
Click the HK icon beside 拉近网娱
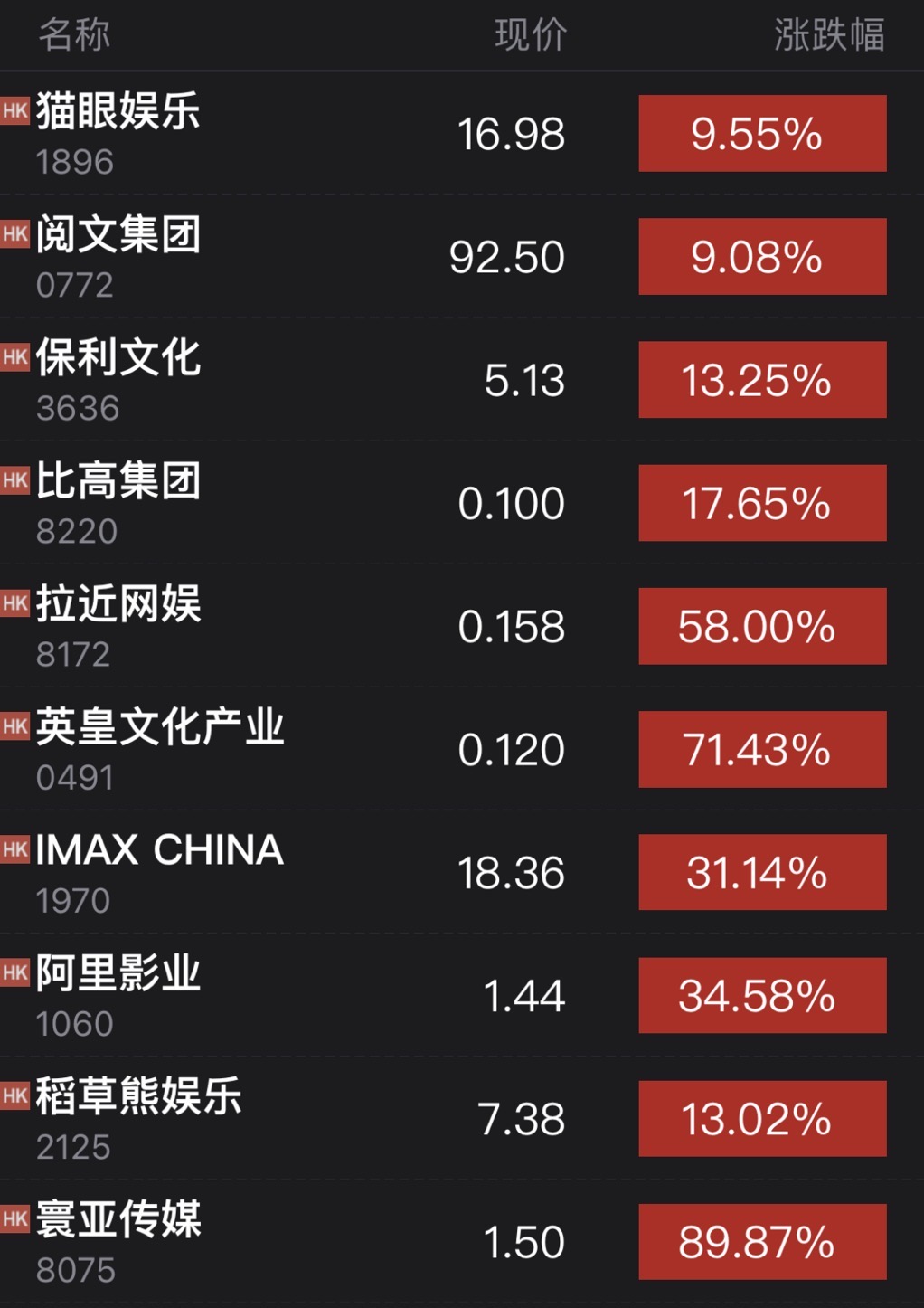(14, 604)
